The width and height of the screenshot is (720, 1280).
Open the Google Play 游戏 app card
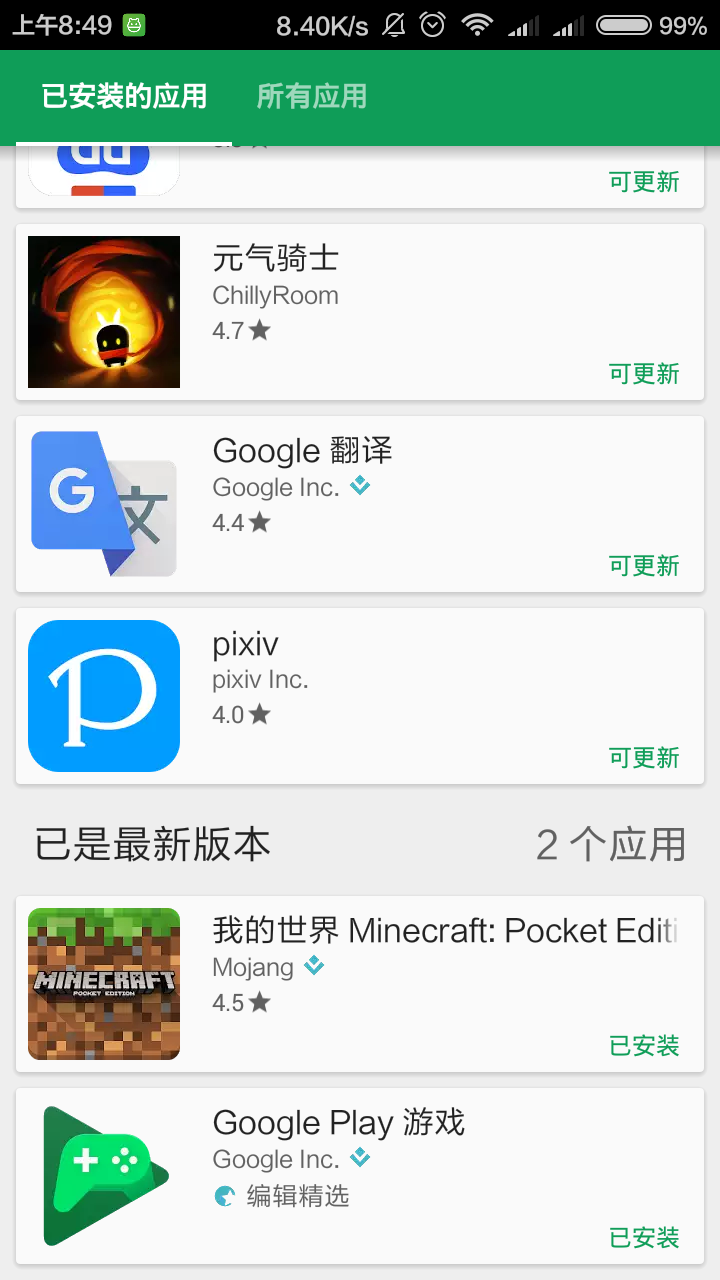coord(360,1176)
